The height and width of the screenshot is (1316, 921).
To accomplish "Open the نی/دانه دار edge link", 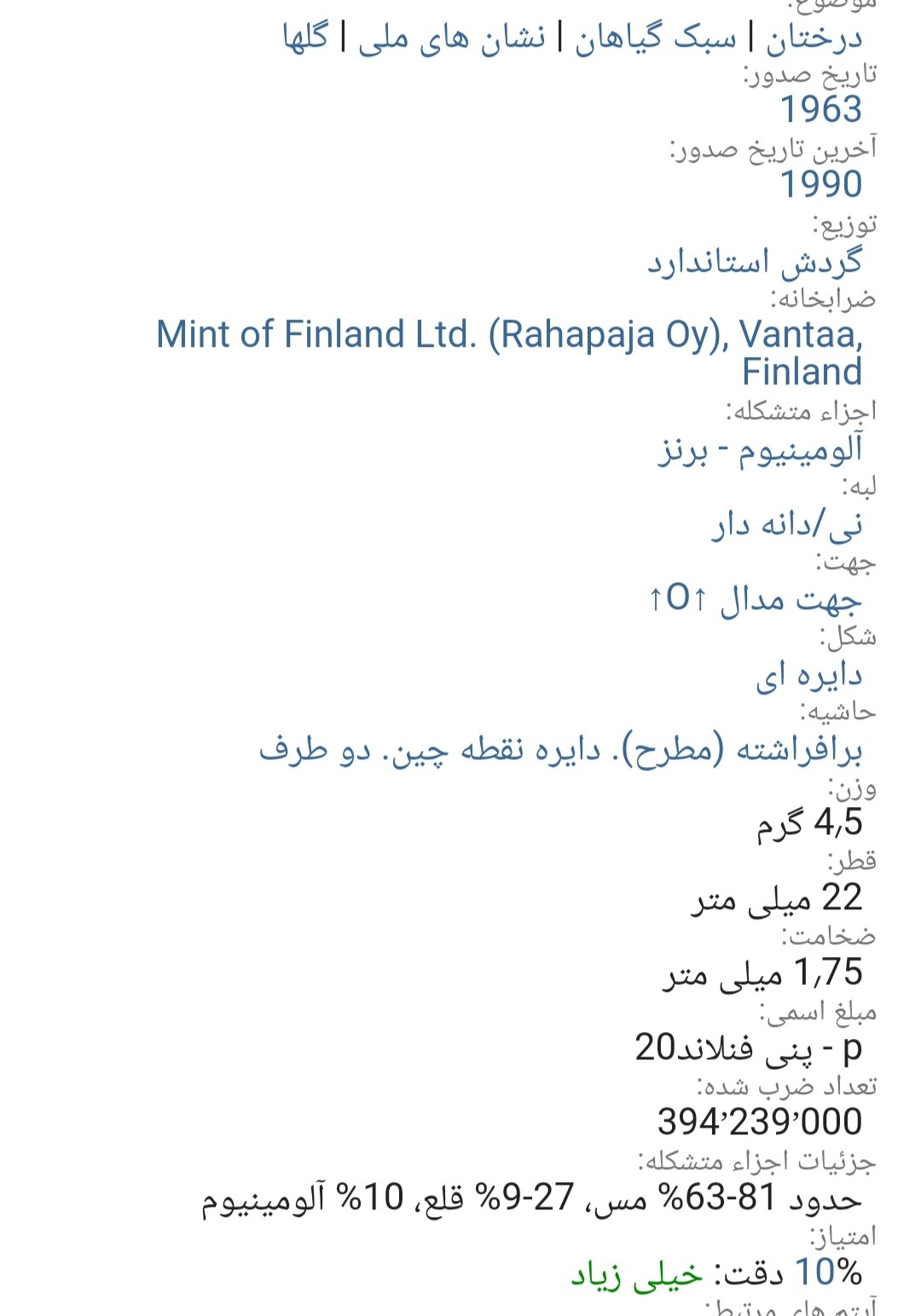I will [x=786, y=524].
